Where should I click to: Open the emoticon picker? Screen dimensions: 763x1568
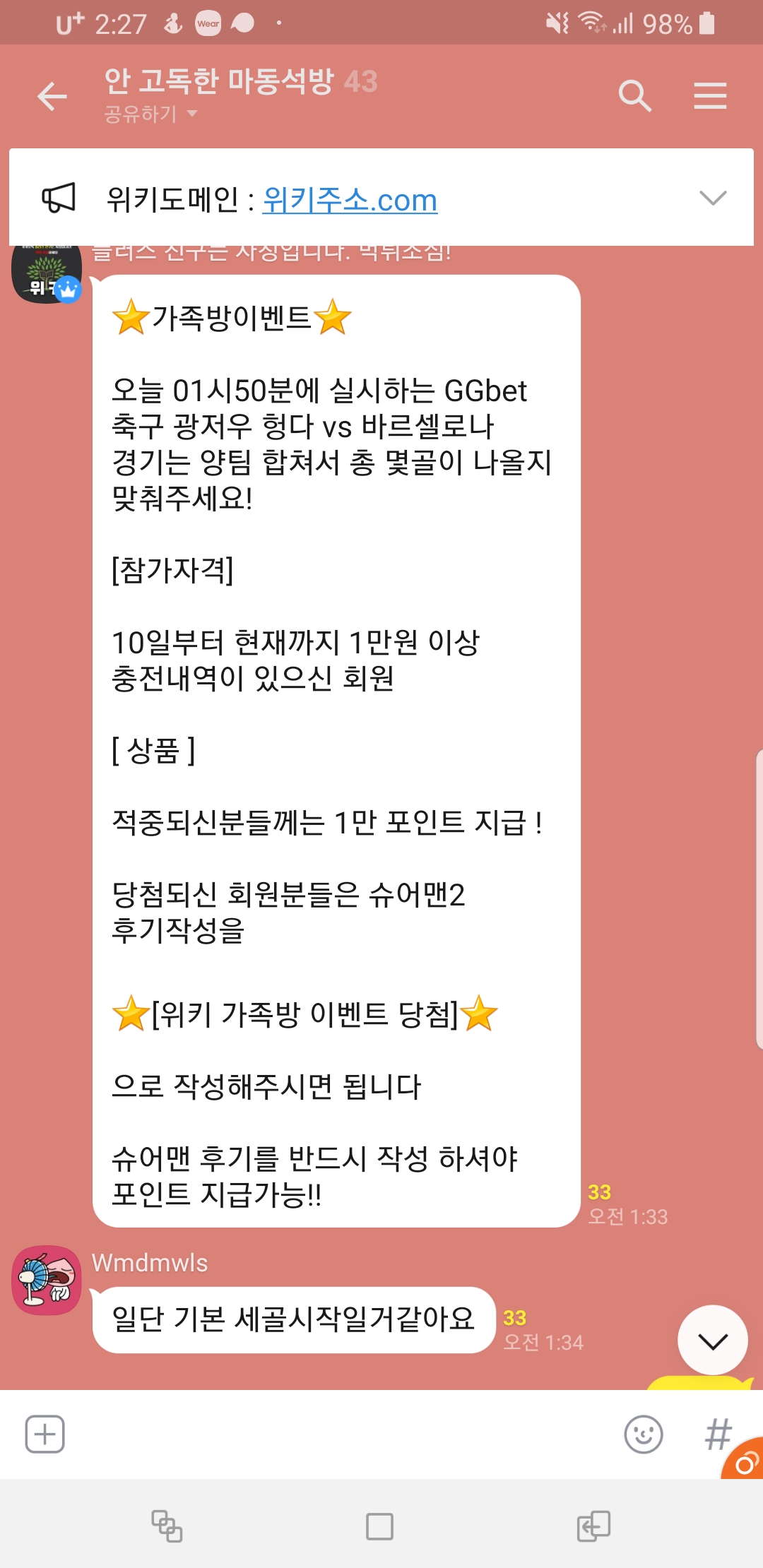click(x=643, y=1434)
